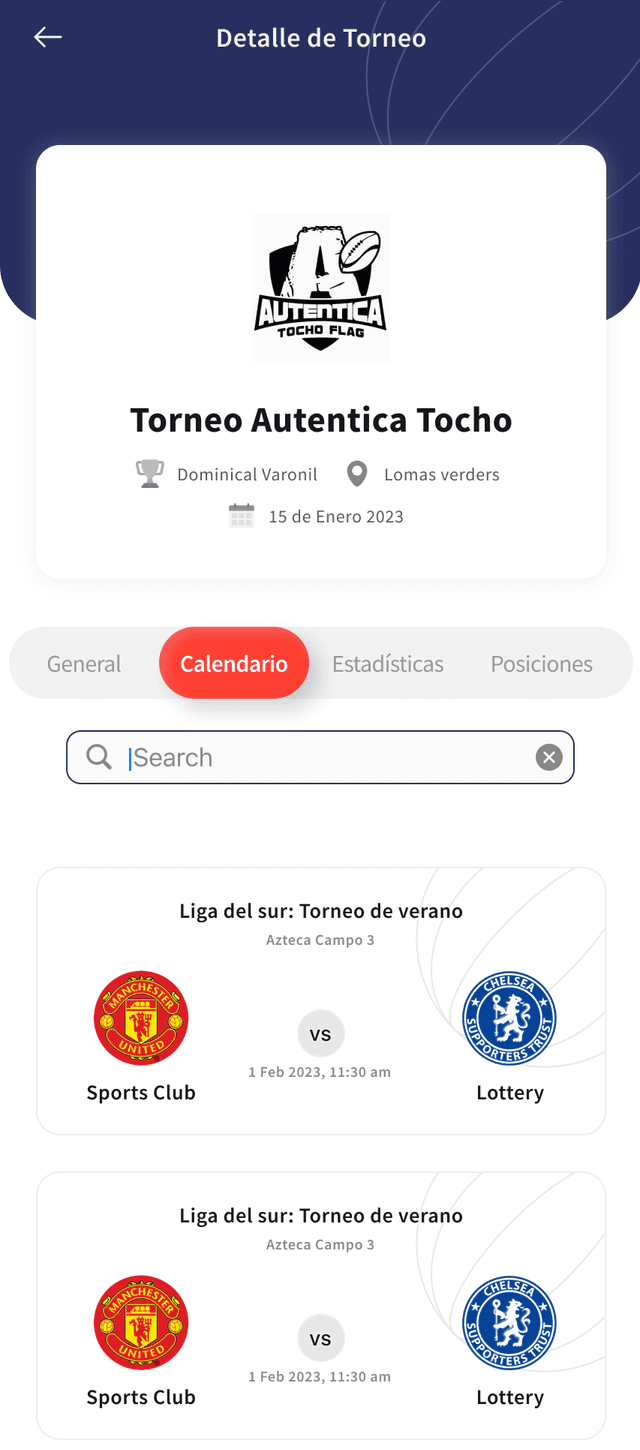Open the Estadísticas tab

pos(388,664)
